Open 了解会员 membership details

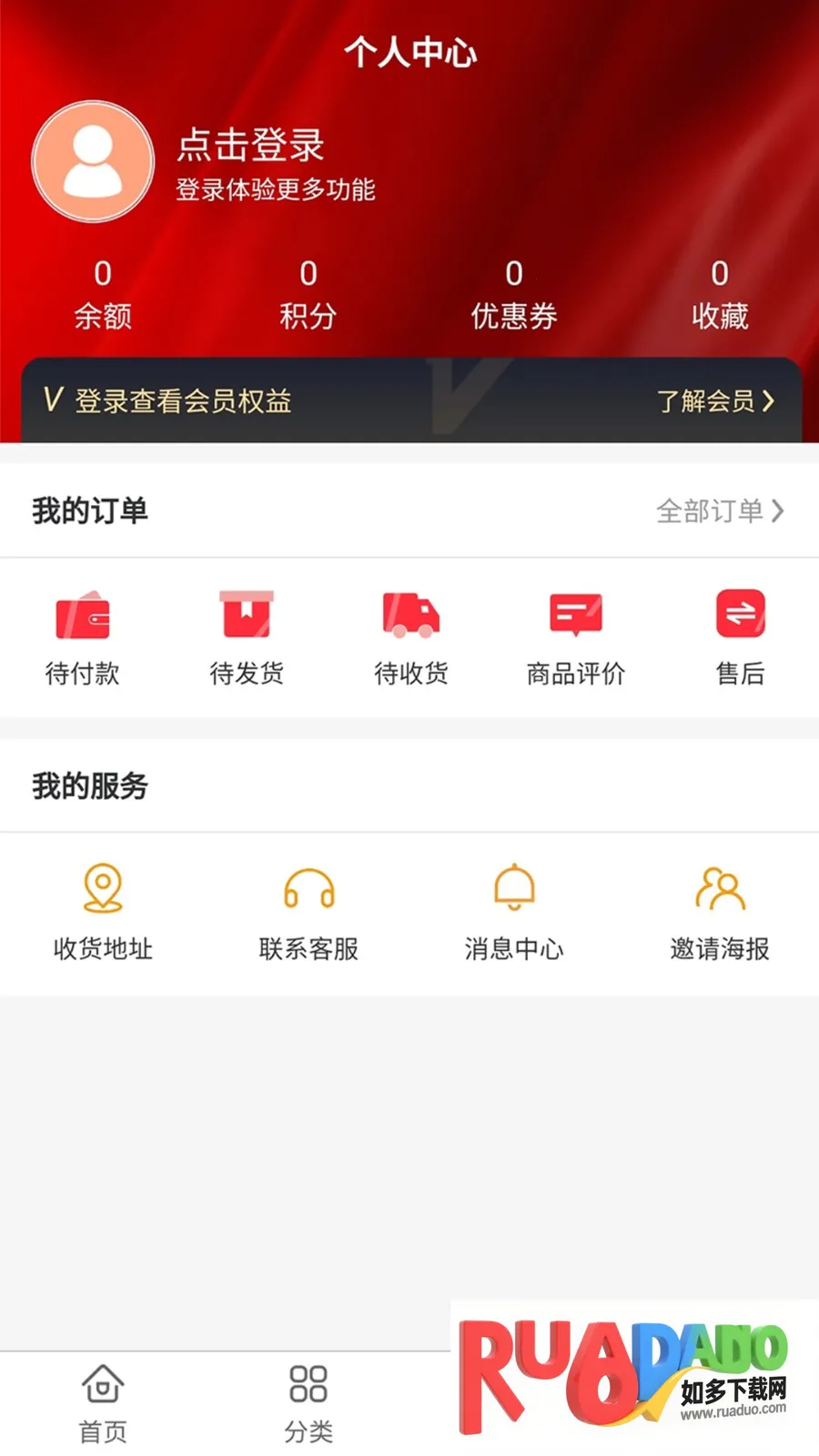pos(715,400)
